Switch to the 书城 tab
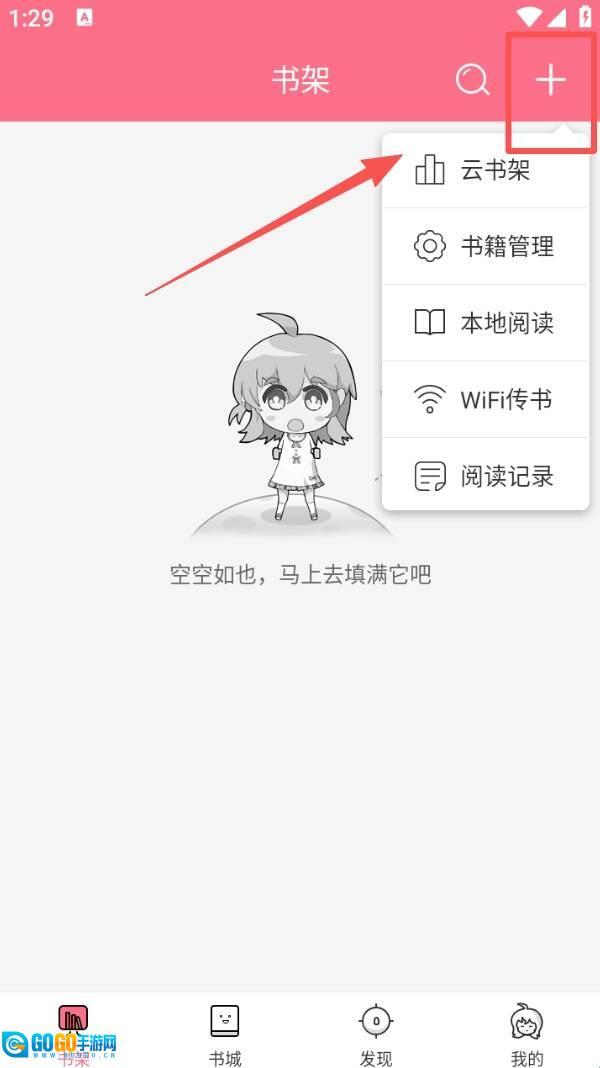600x1068 pixels. [x=225, y=1033]
